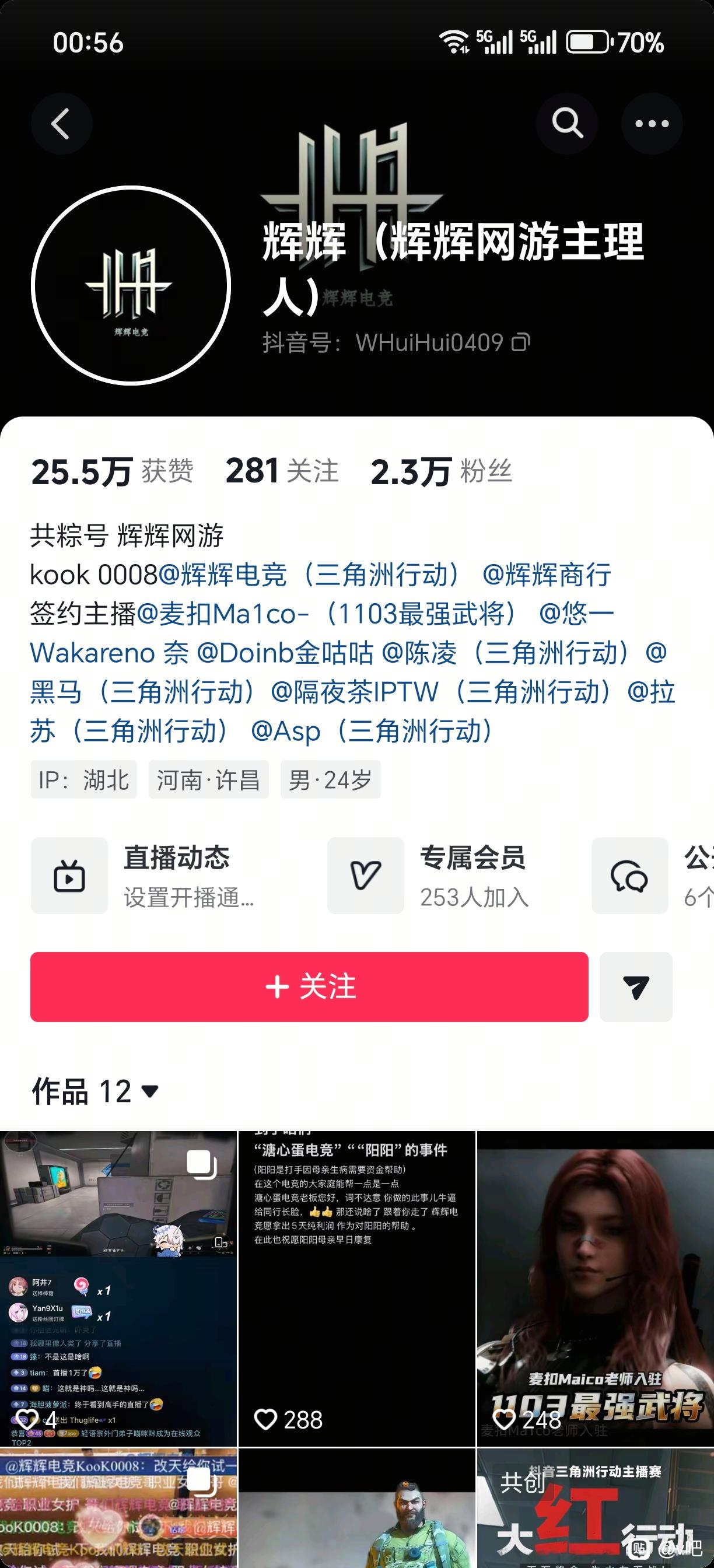Open the 281 关注 following list
The width and height of the screenshot is (714, 1568).
point(281,471)
